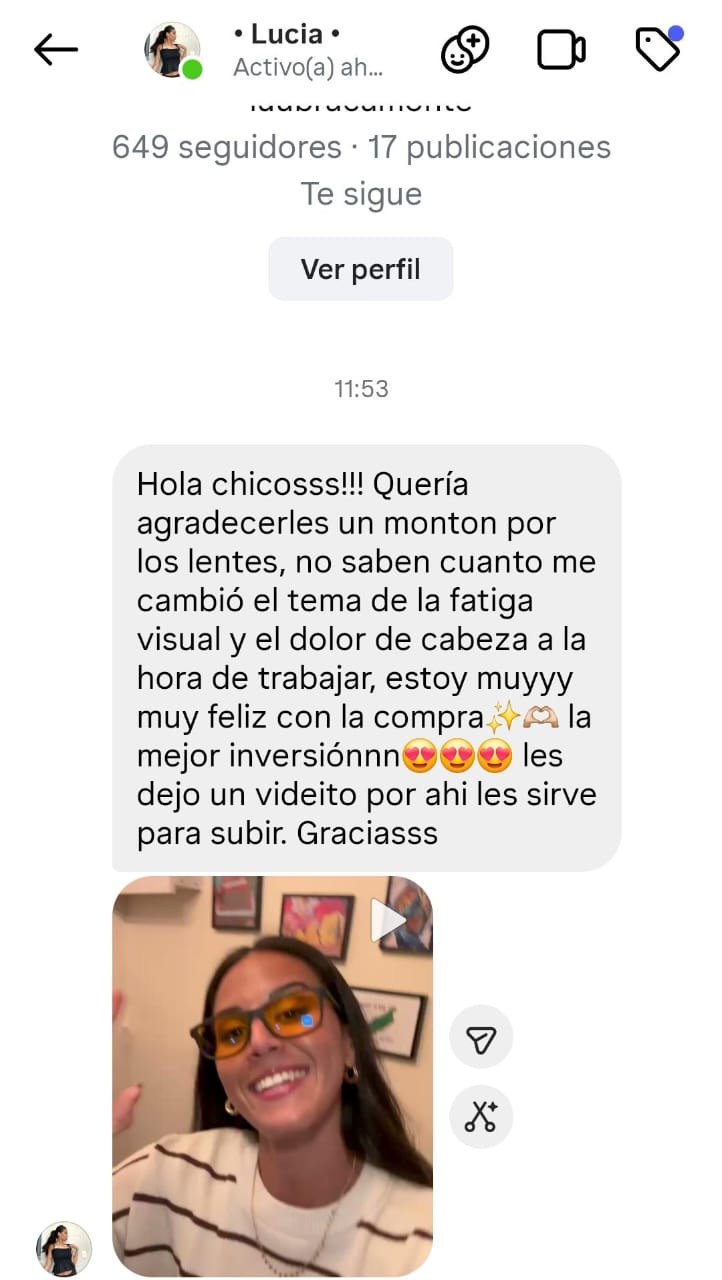
Task: Open Lucia's profile from the header name
Action: [x=286, y=35]
